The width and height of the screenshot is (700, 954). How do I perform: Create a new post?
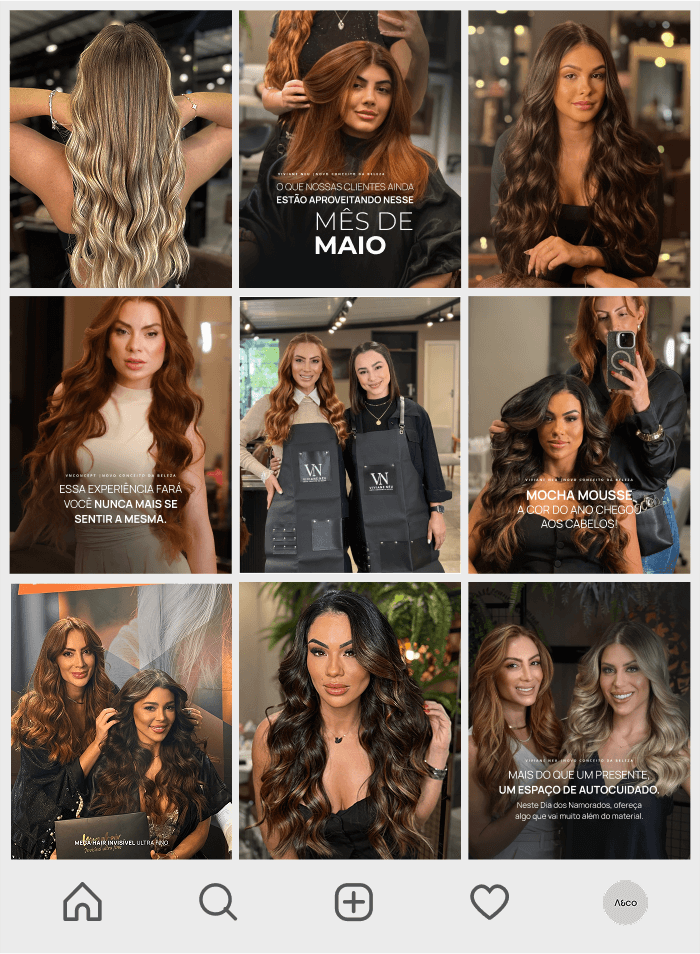[353, 902]
